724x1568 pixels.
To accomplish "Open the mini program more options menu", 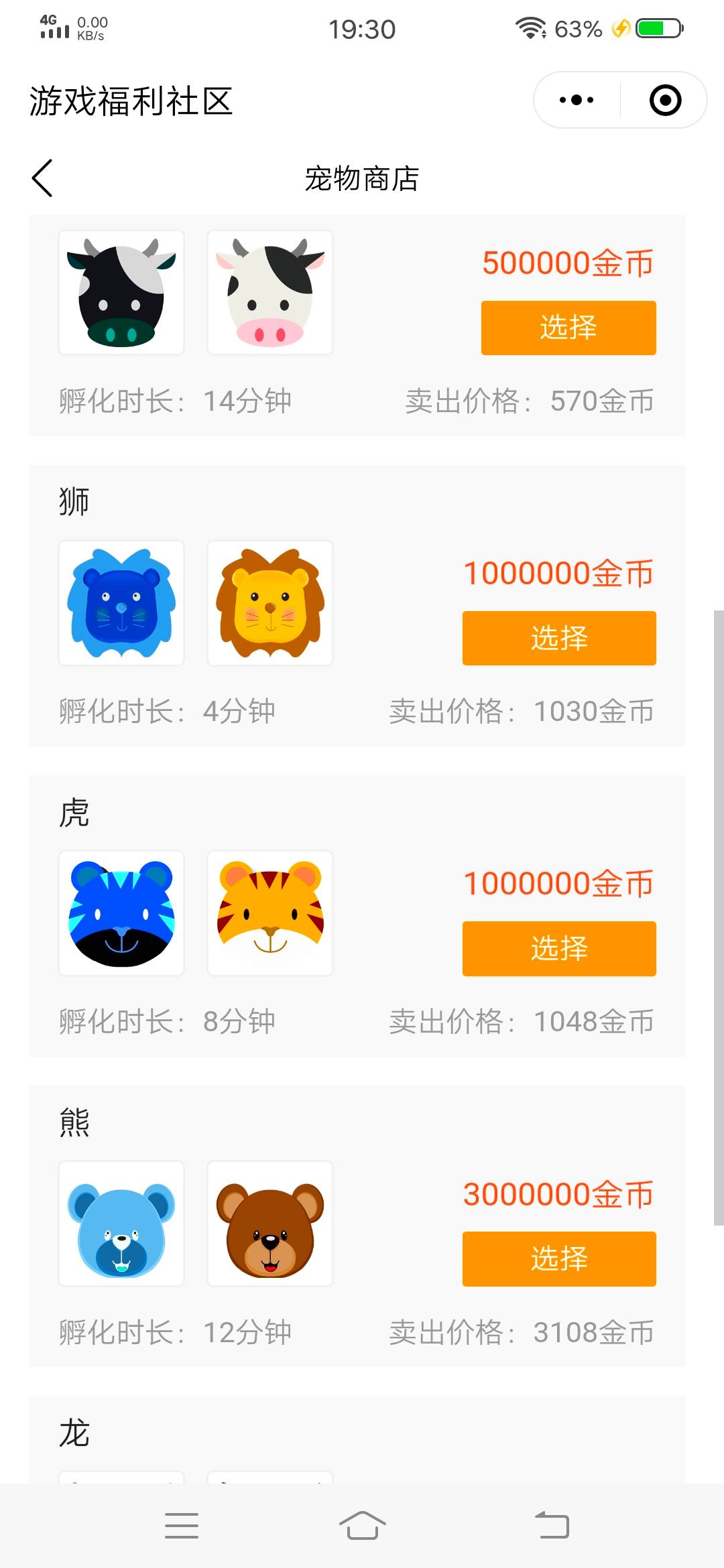I will pyautogui.click(x=577, y=101).
